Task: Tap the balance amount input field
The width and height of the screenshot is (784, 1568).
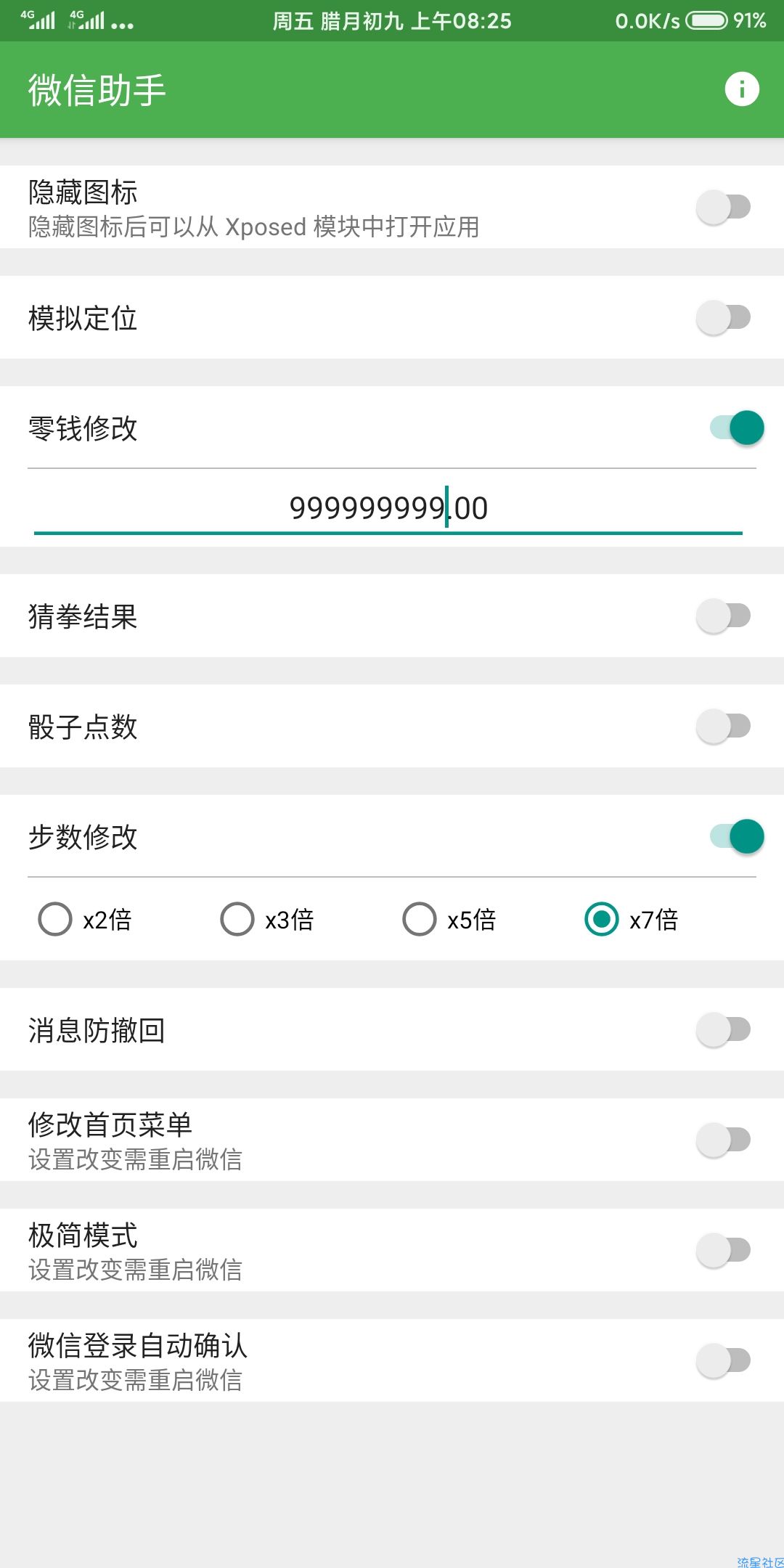Action: (x=388, y=508)
